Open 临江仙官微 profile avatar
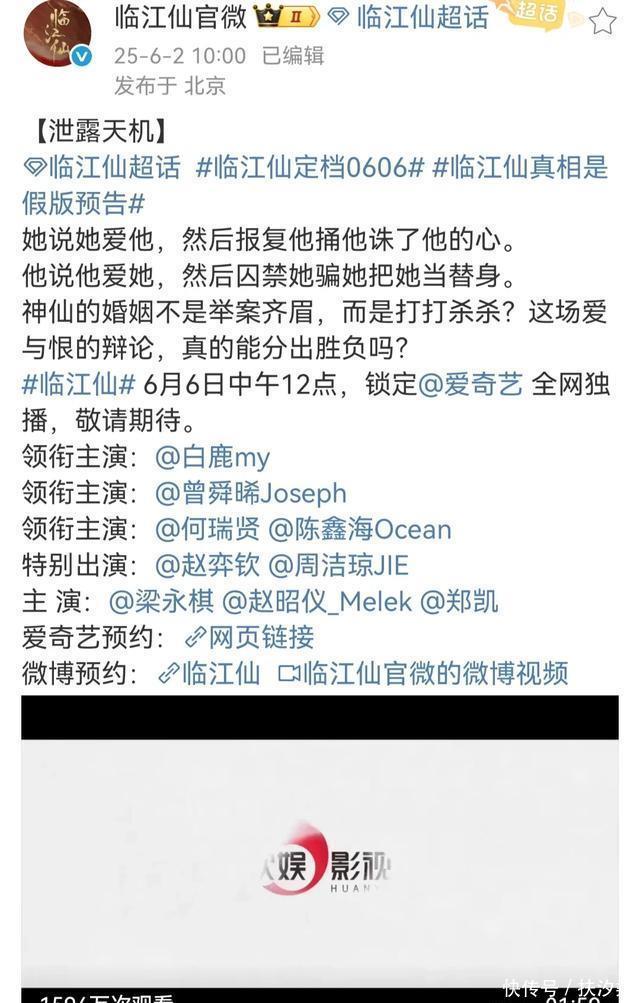This screenshot has width=640, height=1003. click(x=57, y=33)
